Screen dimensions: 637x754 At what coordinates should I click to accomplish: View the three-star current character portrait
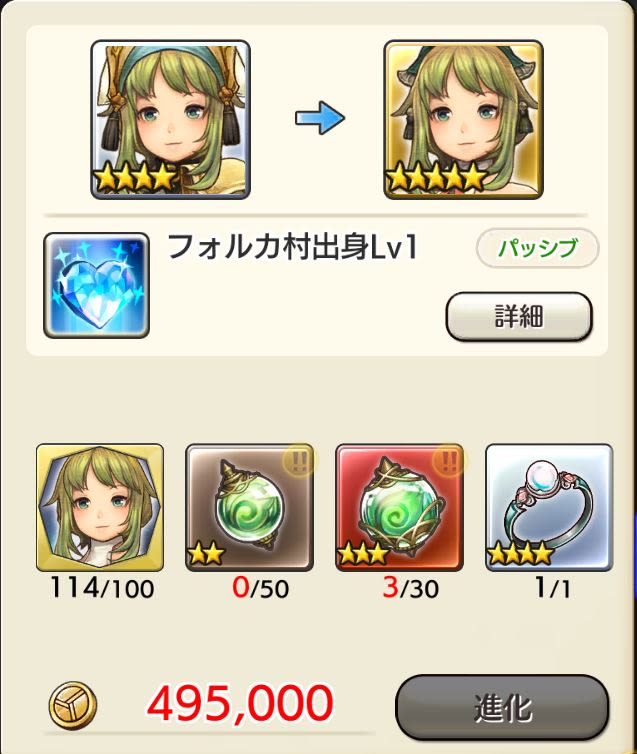pos(170,119)
